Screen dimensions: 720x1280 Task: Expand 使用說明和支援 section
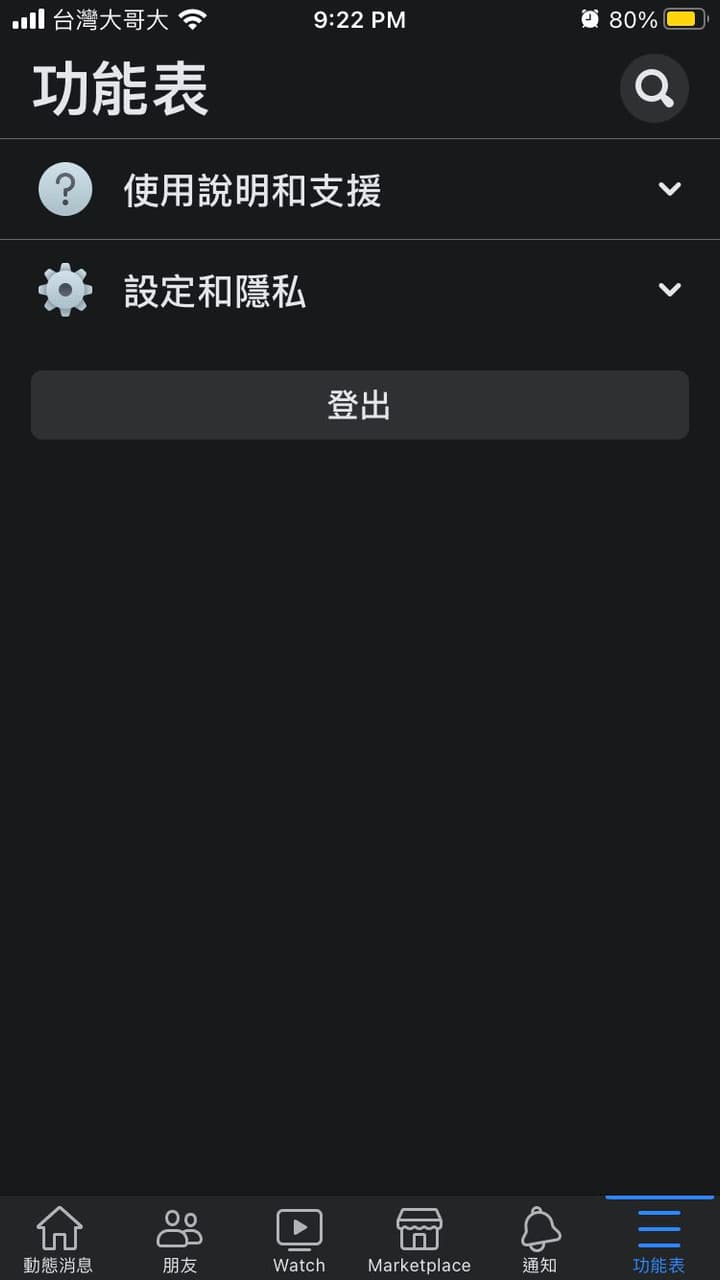[x=360, y=190]
